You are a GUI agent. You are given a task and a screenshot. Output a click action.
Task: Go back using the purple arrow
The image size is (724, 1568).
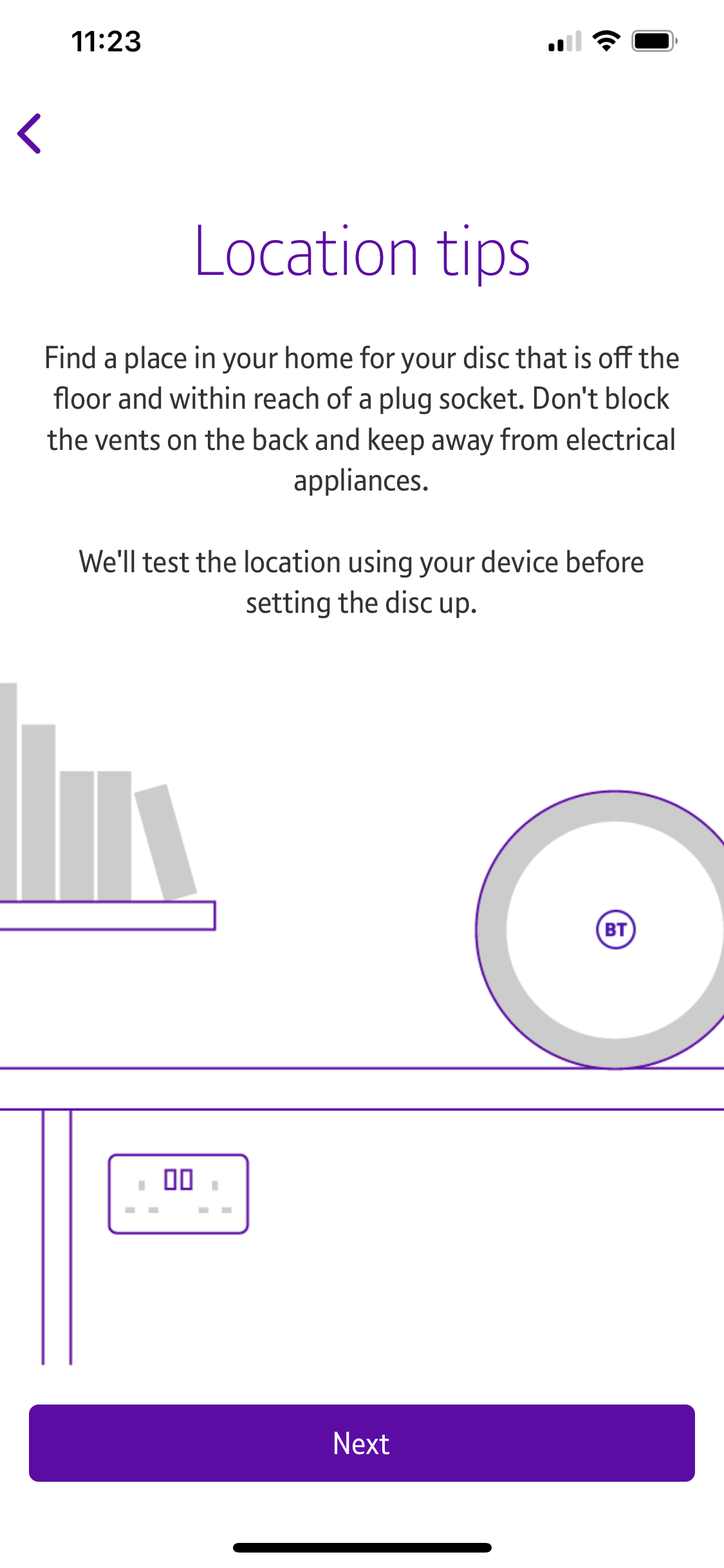30,134
